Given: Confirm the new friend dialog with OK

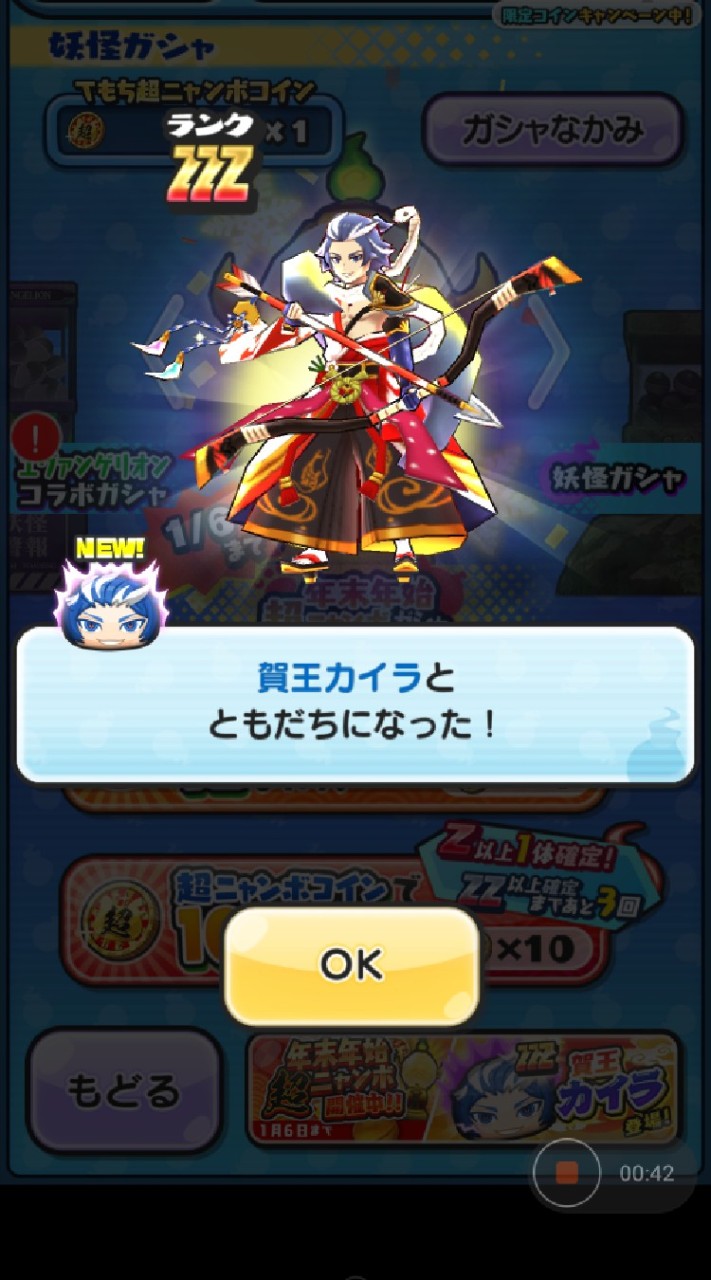Looking at the screenshot, I should [351, 964].
